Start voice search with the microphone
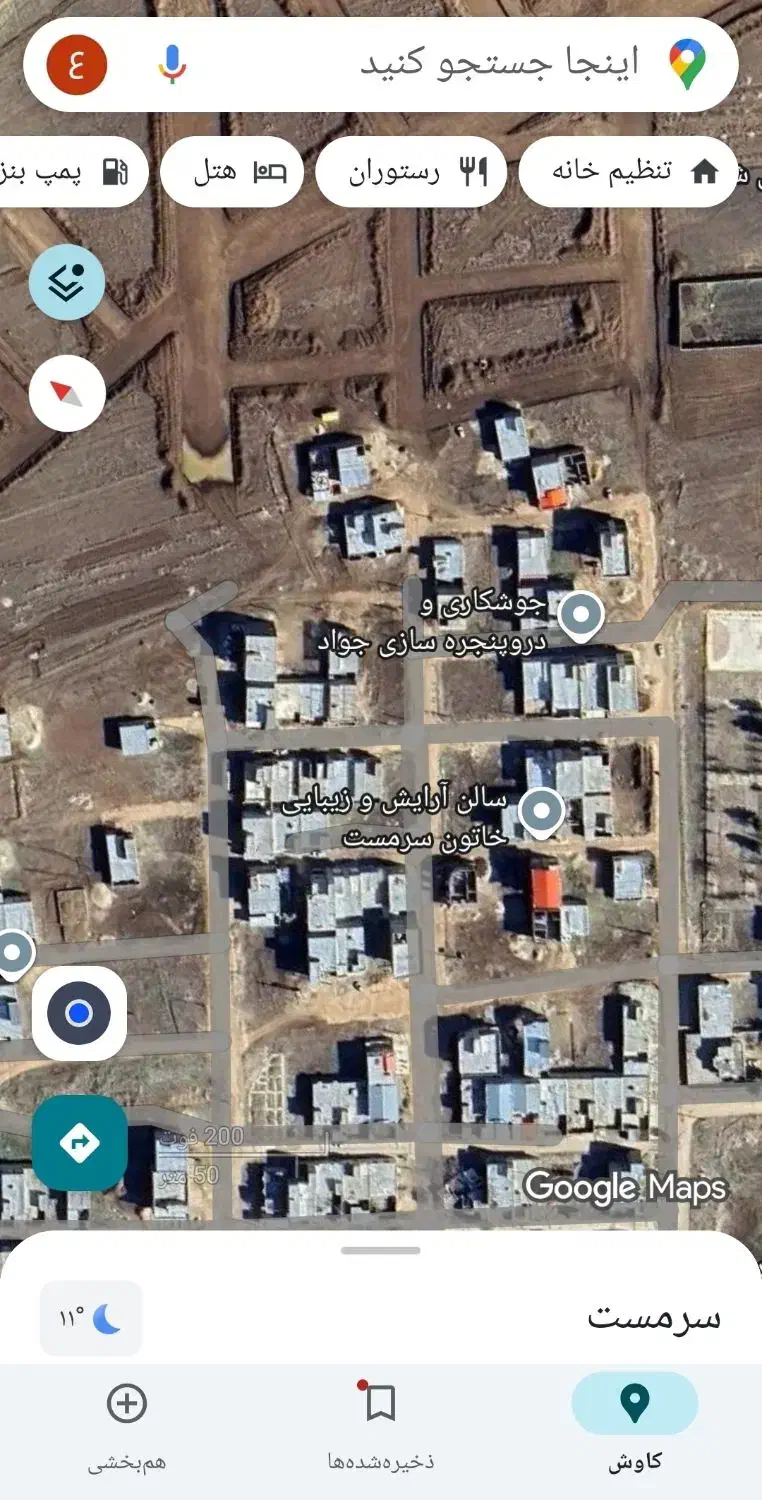The height and width of the screenshot is (1500, 762). point(172,64)
